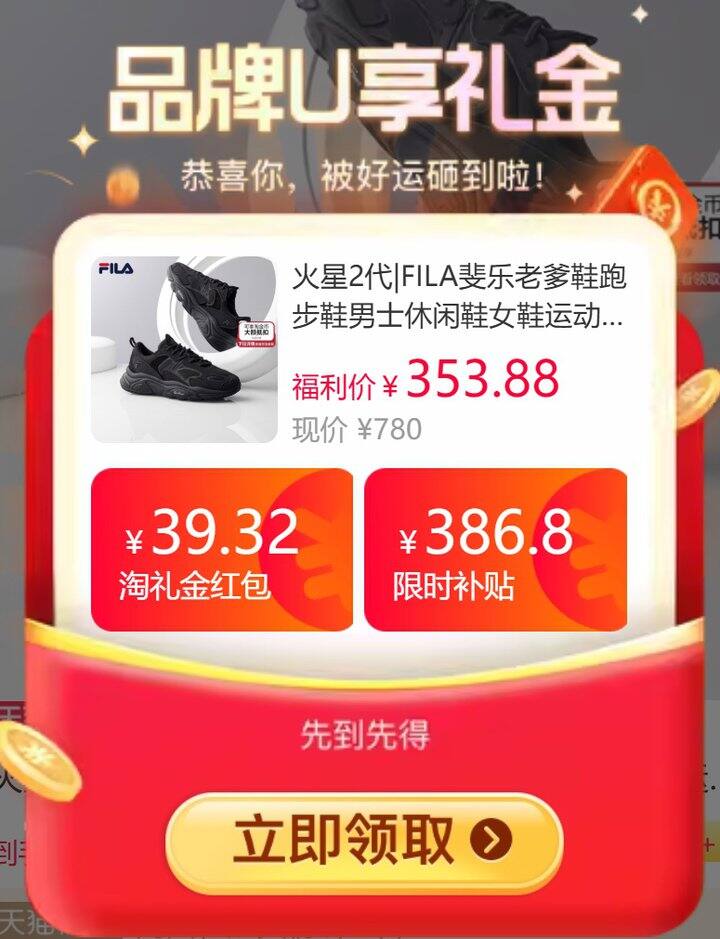This screenshot has height=939, width=720.
Task: Click the coin seal on the right-side red envelope
Action: [659, 207]
